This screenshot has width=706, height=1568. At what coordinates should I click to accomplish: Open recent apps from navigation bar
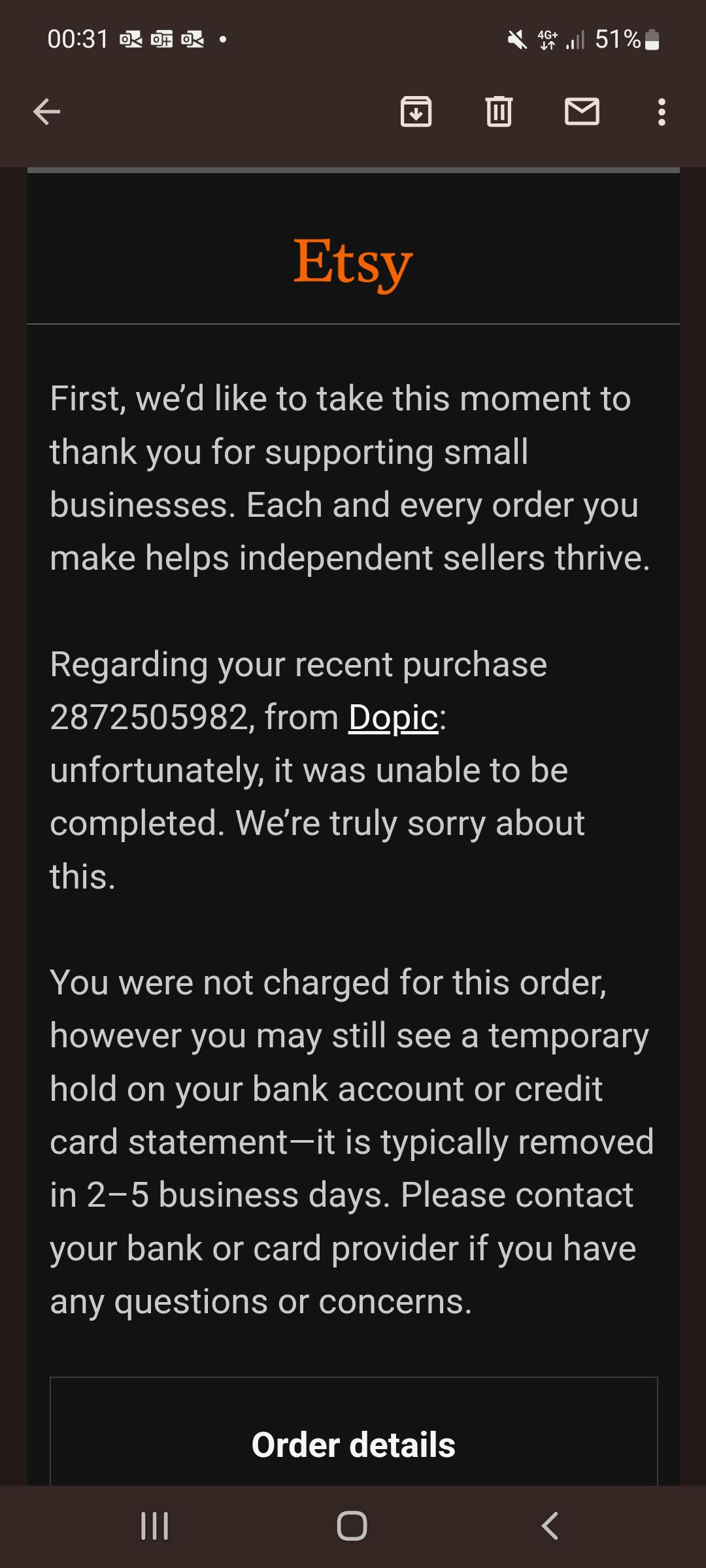pos(155,1526)
